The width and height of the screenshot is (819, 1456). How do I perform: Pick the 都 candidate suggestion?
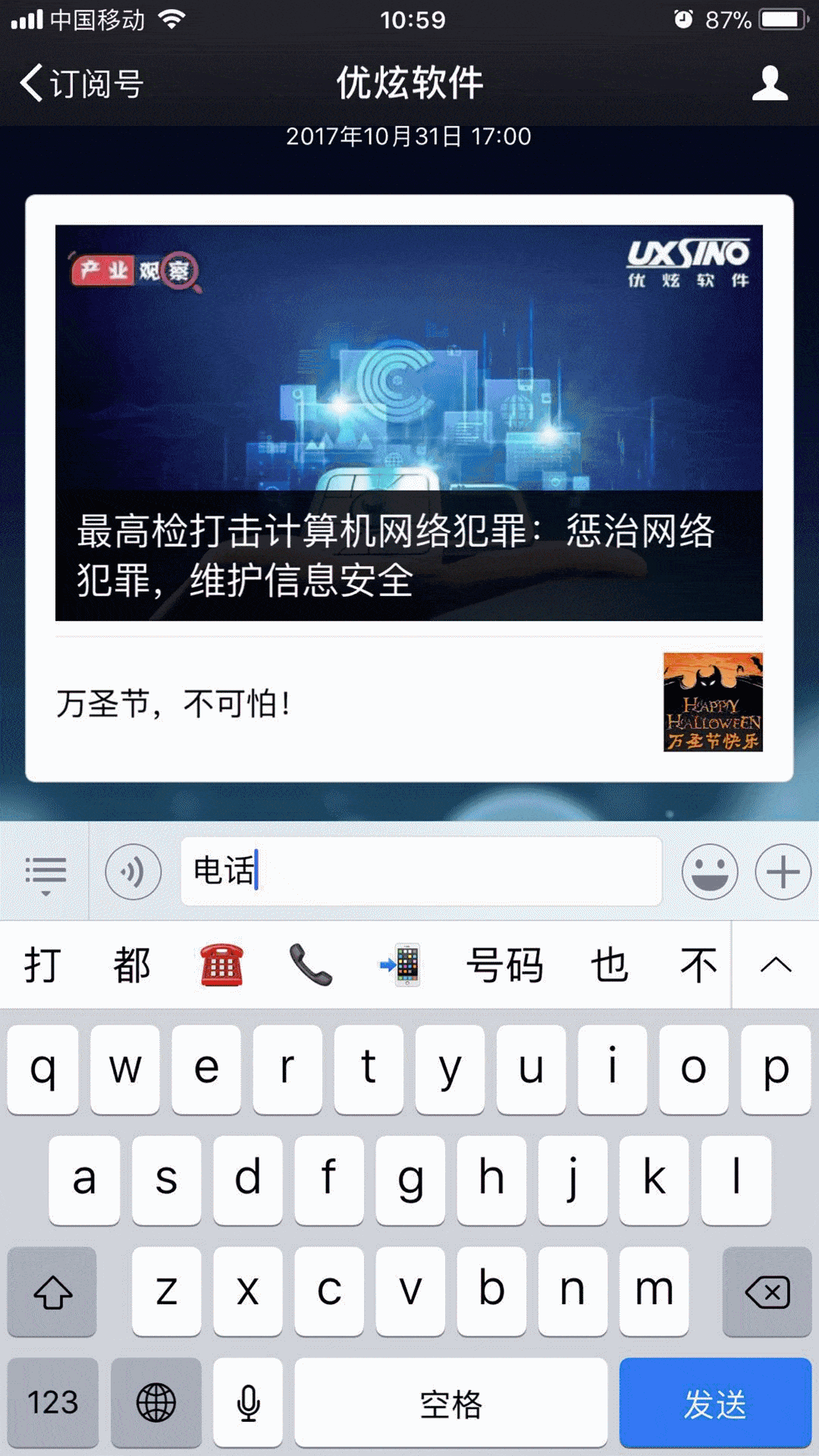tap(132, 965)
